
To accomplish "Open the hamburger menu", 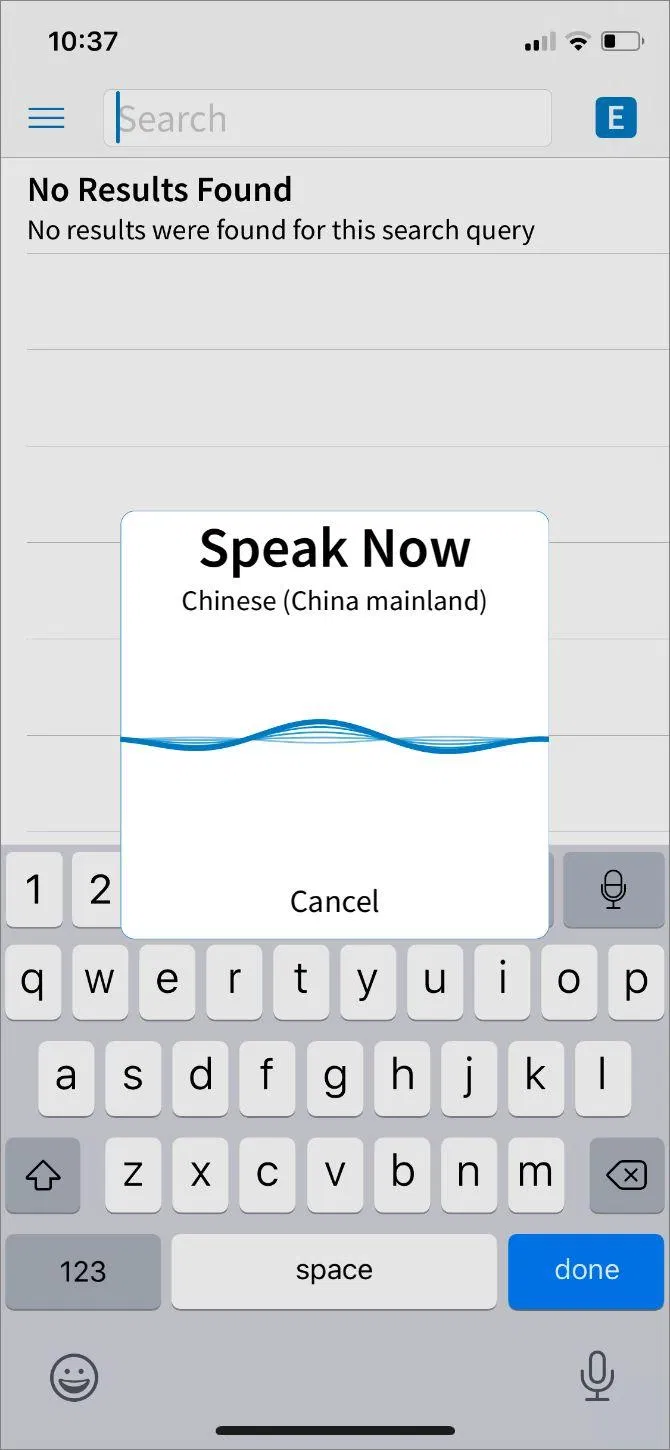I will [x=46, y=119].
